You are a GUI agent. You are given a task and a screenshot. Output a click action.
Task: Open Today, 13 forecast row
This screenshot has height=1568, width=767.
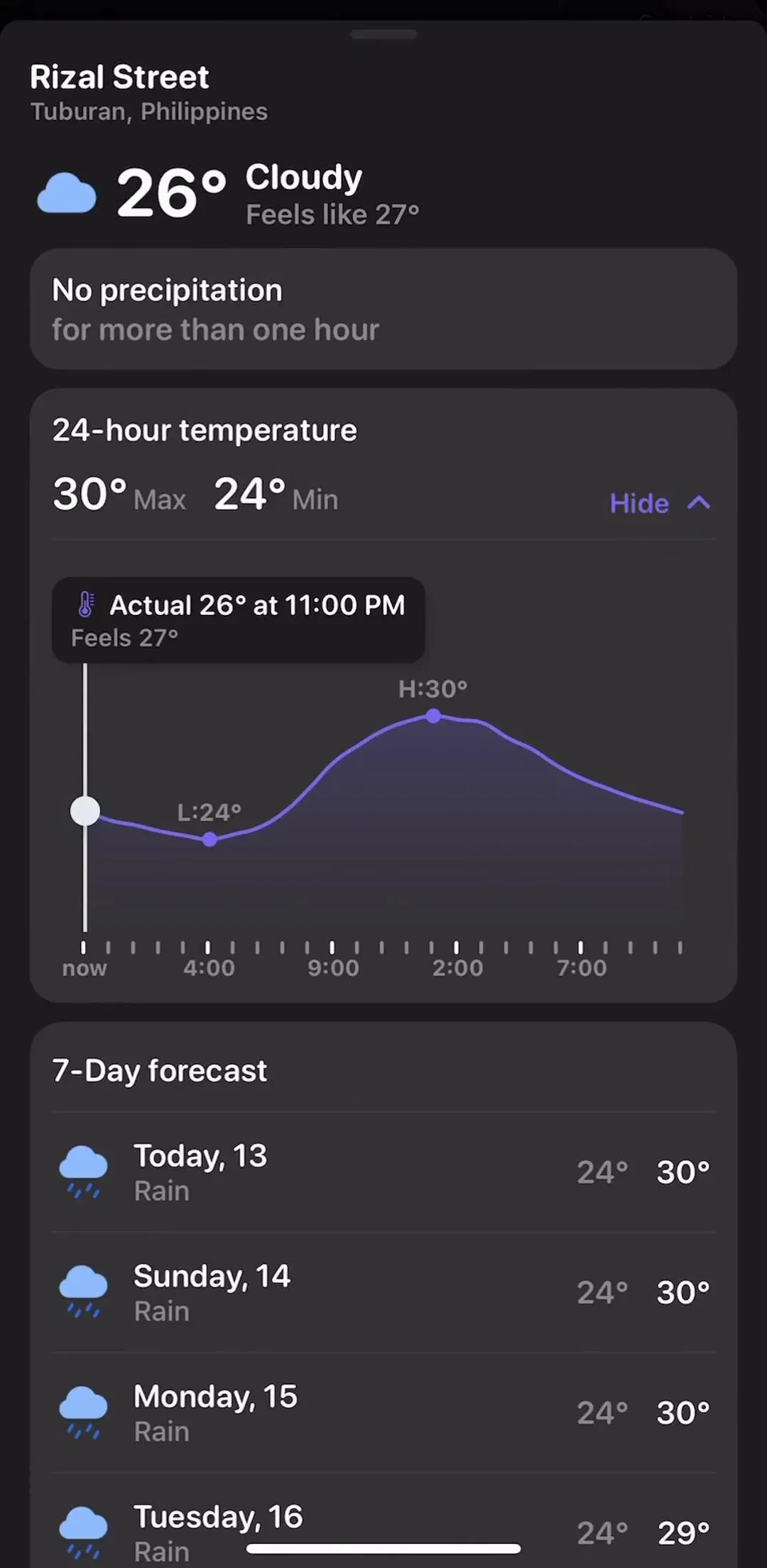coord(383,1172)
